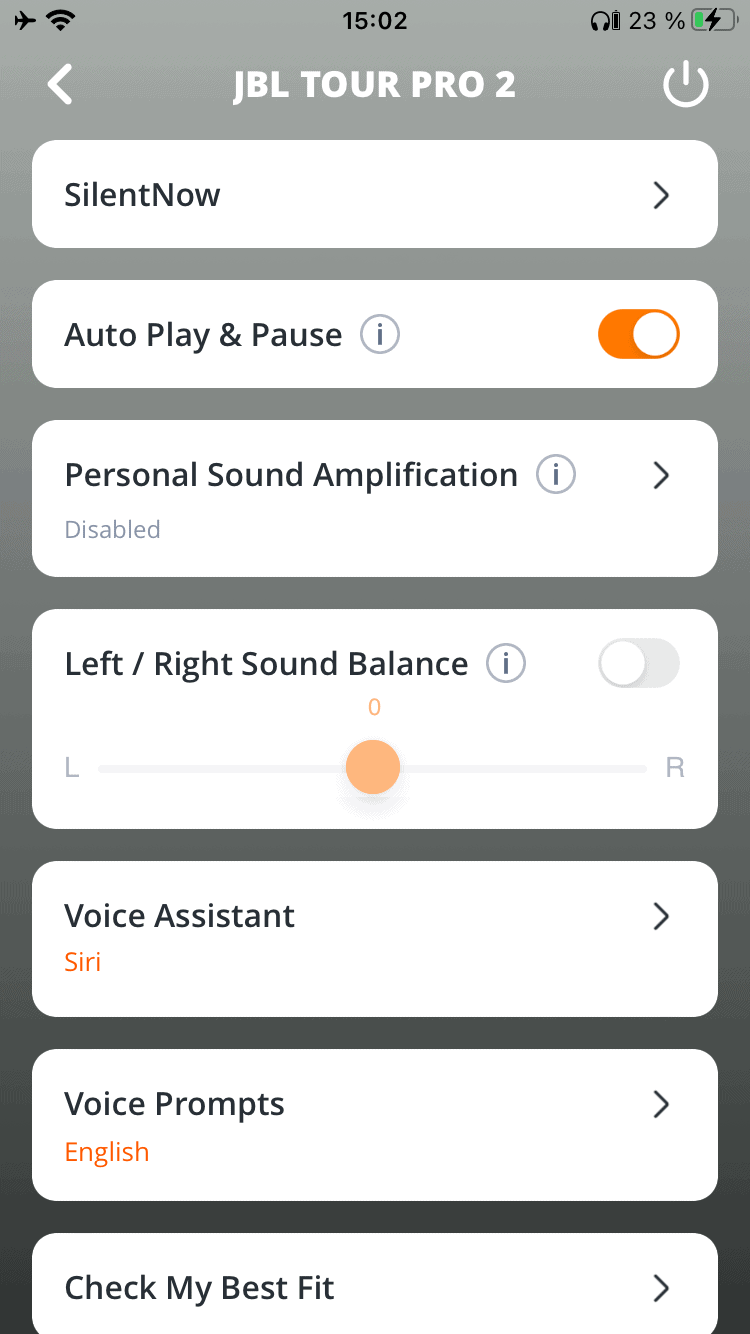Open Voice Prompts language settings
The height and width of the screenshot is (1334, 750).
click(x=375, y=1125)
